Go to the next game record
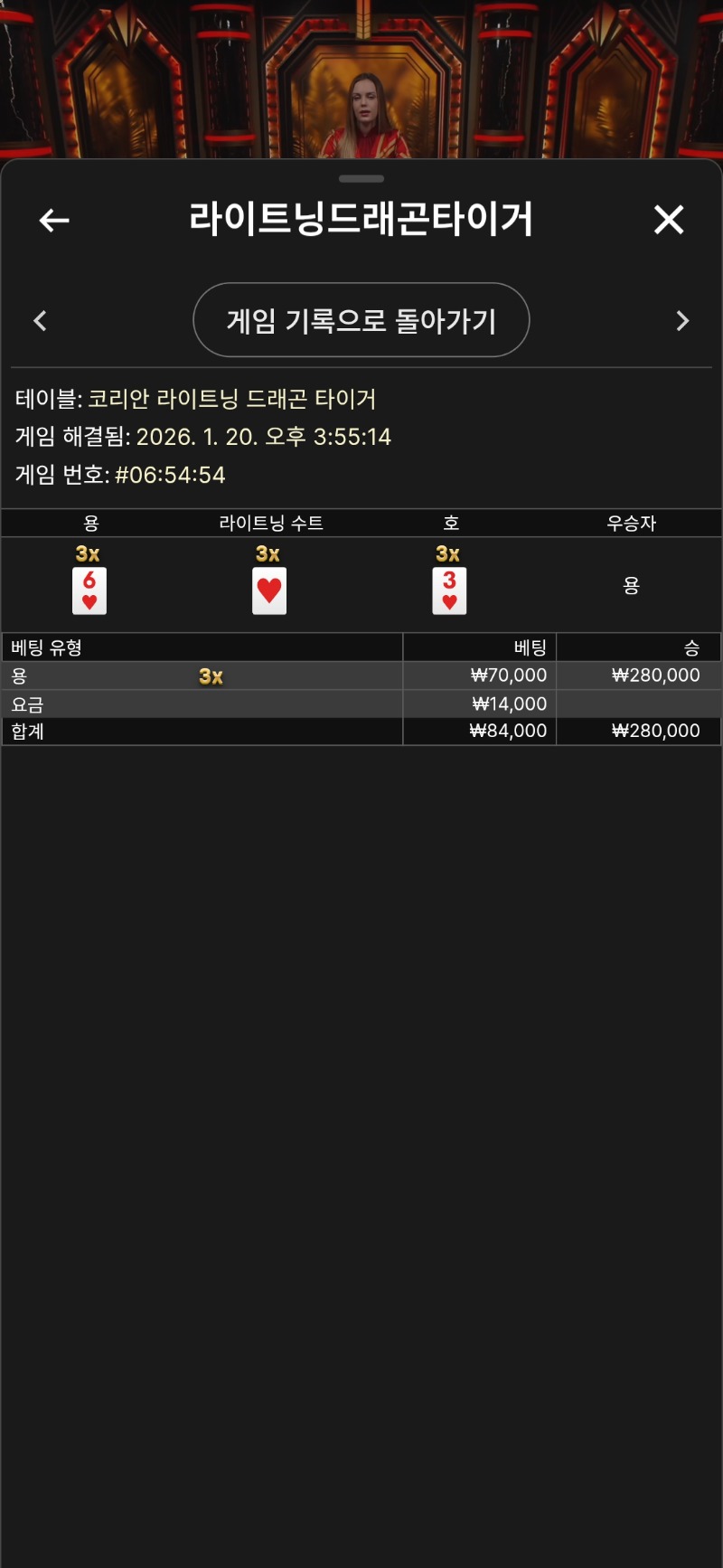 click(x=682, y=321)
